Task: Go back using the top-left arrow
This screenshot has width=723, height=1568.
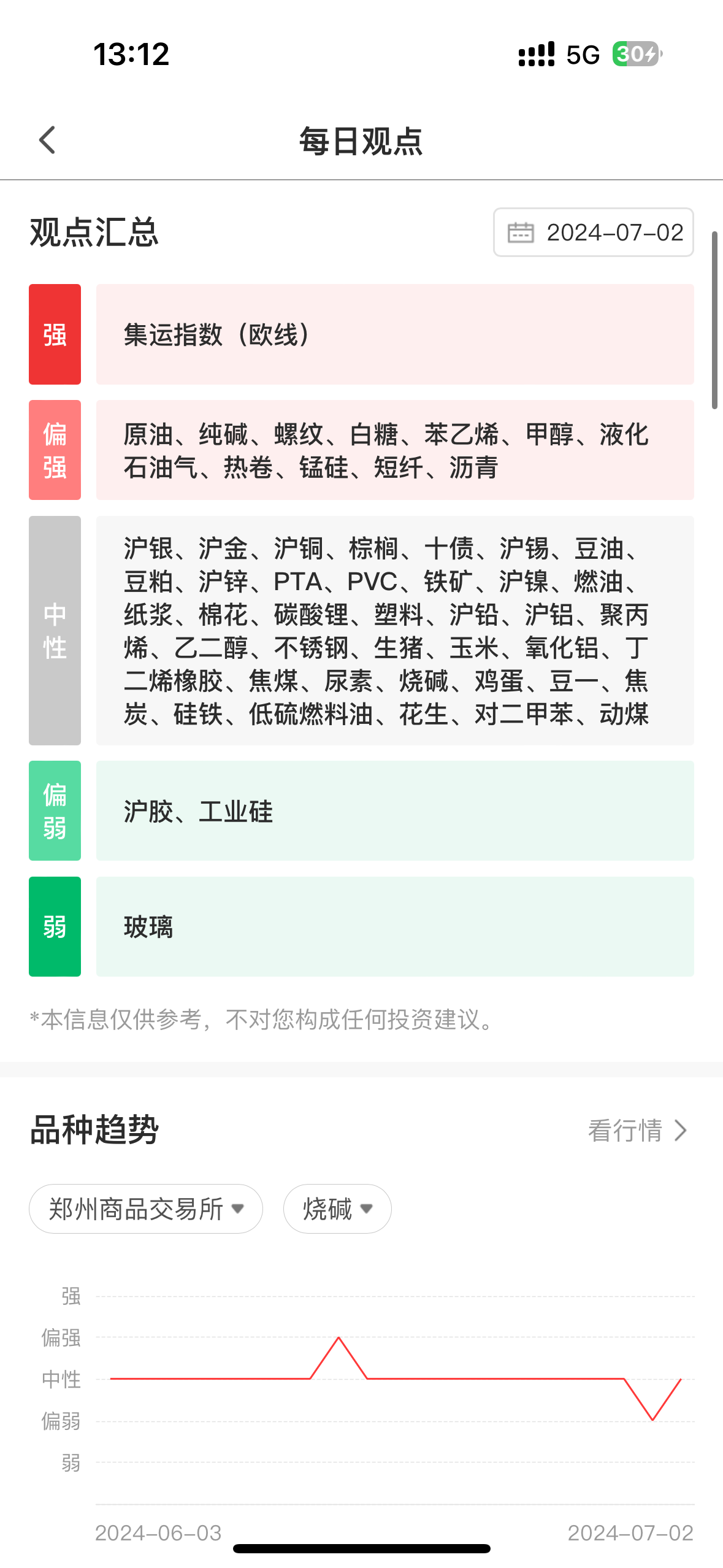Action: (47, 140)
